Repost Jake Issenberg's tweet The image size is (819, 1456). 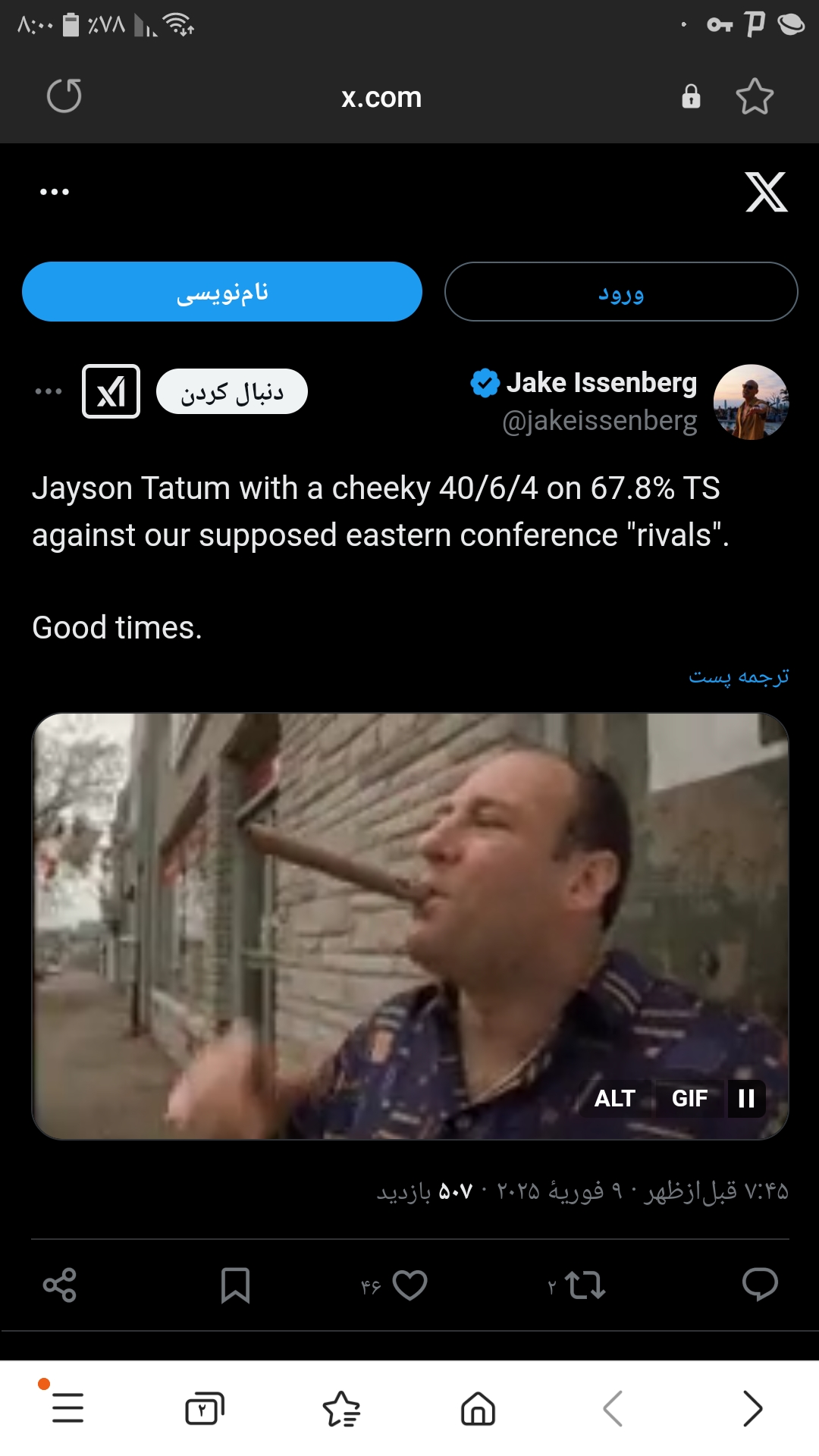pyautogui.click(x=585, y=1285)
